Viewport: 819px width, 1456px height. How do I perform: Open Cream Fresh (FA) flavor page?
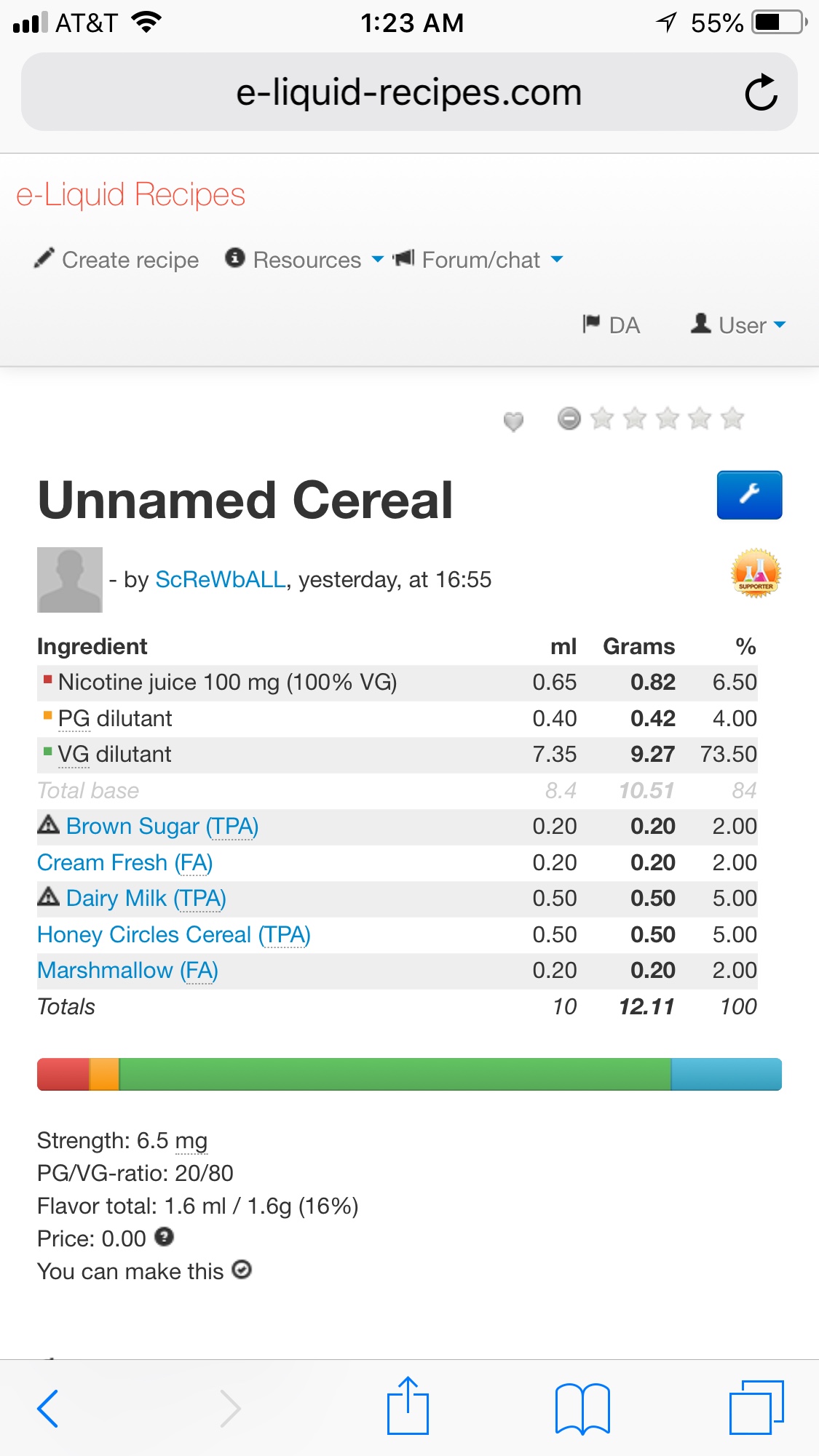(x=124, y=862)
